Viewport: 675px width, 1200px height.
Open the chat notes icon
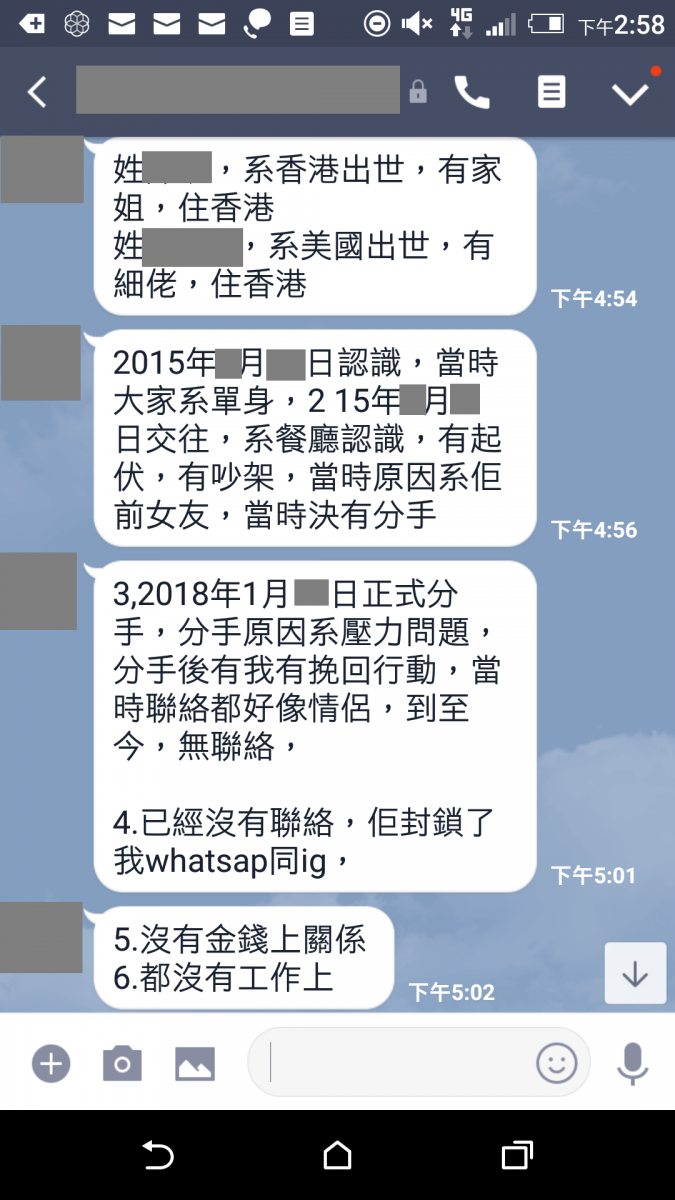551,92
